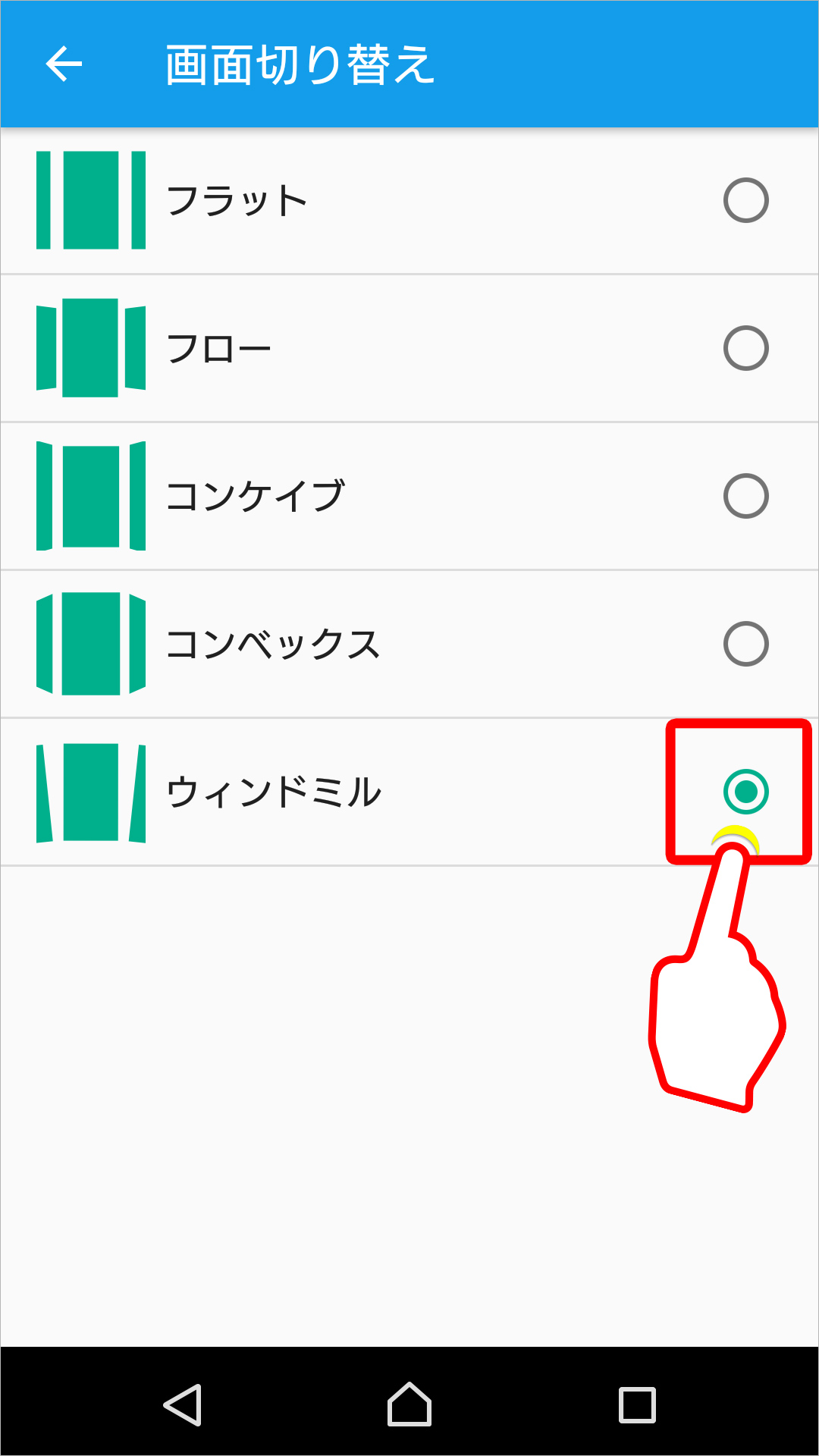
Task: Select the ウィンドミル radio button
Action: pyautogui.click(x=747, y=792)
